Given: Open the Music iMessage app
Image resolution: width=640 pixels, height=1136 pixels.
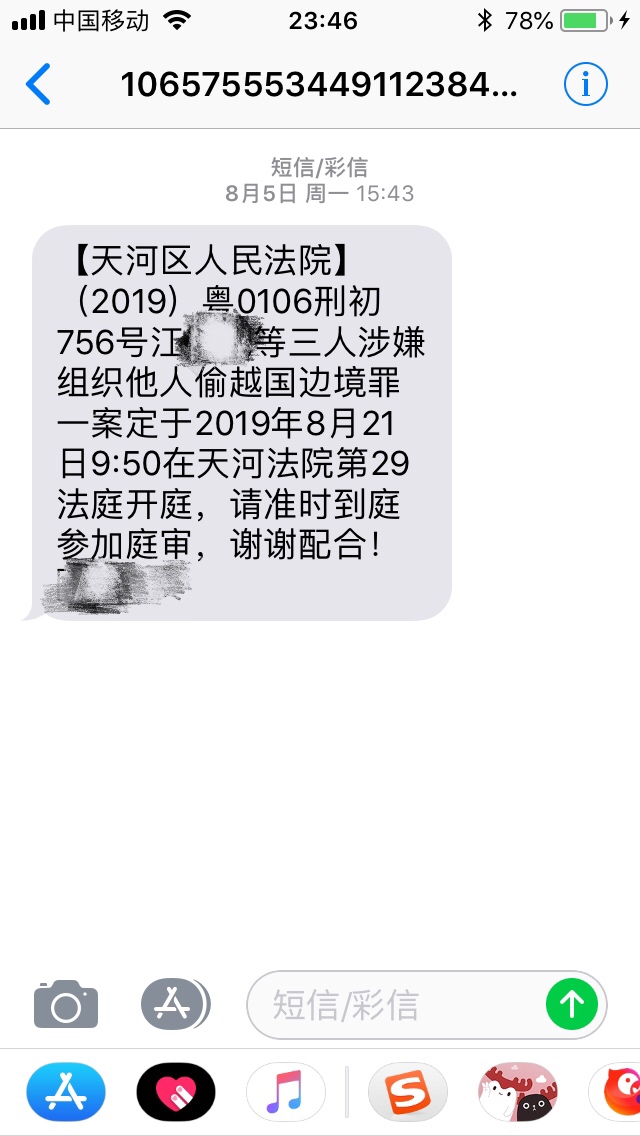Looking at the screenshot, I should coord(286,1091).
